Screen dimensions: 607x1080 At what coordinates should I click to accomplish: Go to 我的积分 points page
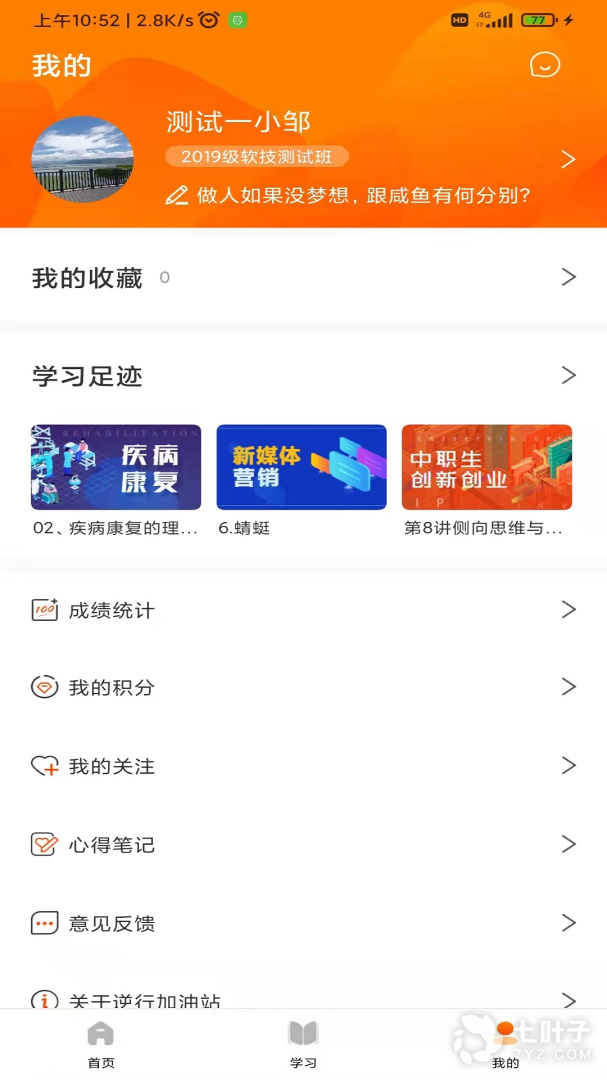[303, 688]
